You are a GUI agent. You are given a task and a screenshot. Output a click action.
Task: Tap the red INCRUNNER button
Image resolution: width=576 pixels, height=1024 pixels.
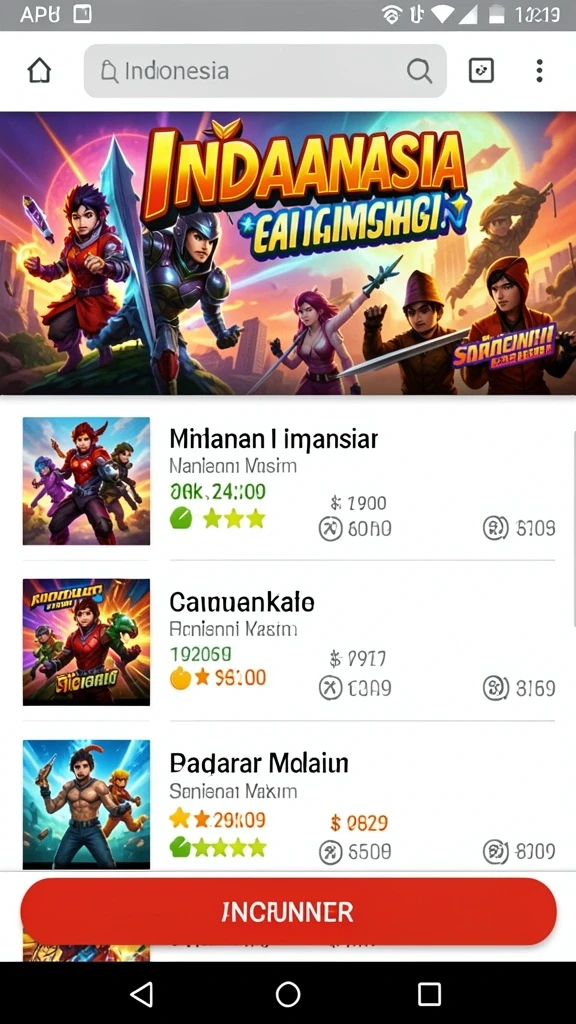(288, 912)
